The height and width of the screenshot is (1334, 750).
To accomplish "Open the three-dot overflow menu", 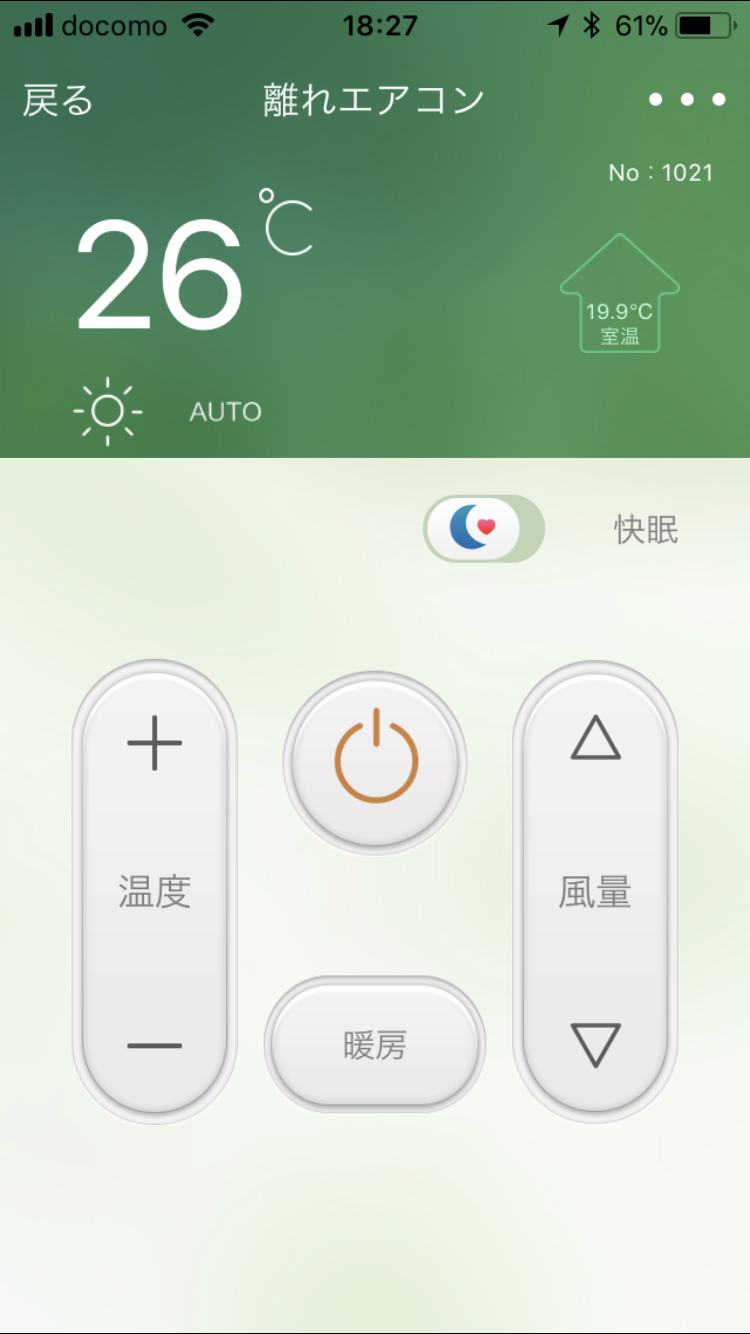I will 687,100.
